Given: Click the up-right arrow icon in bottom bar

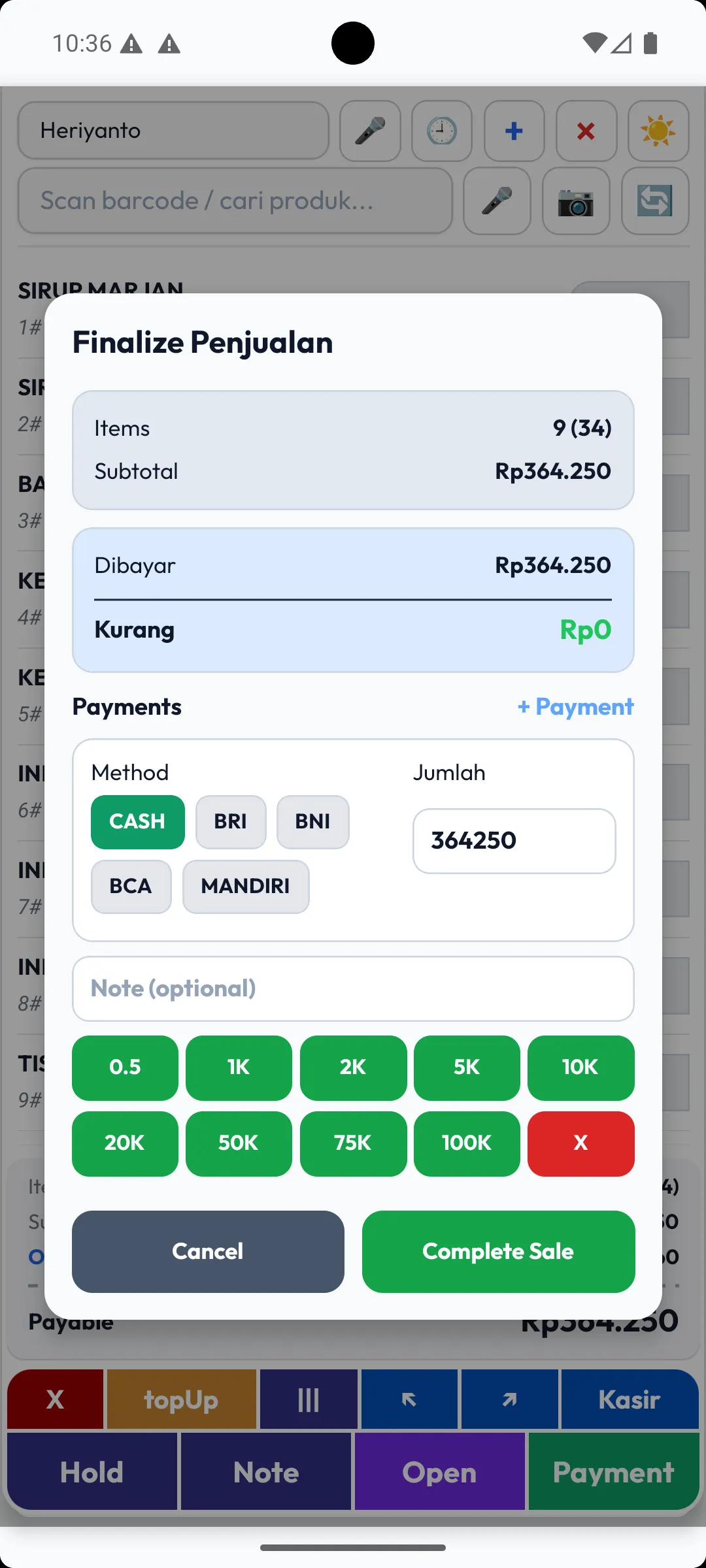Looking at the screenshot, I should click(509, 1399).
